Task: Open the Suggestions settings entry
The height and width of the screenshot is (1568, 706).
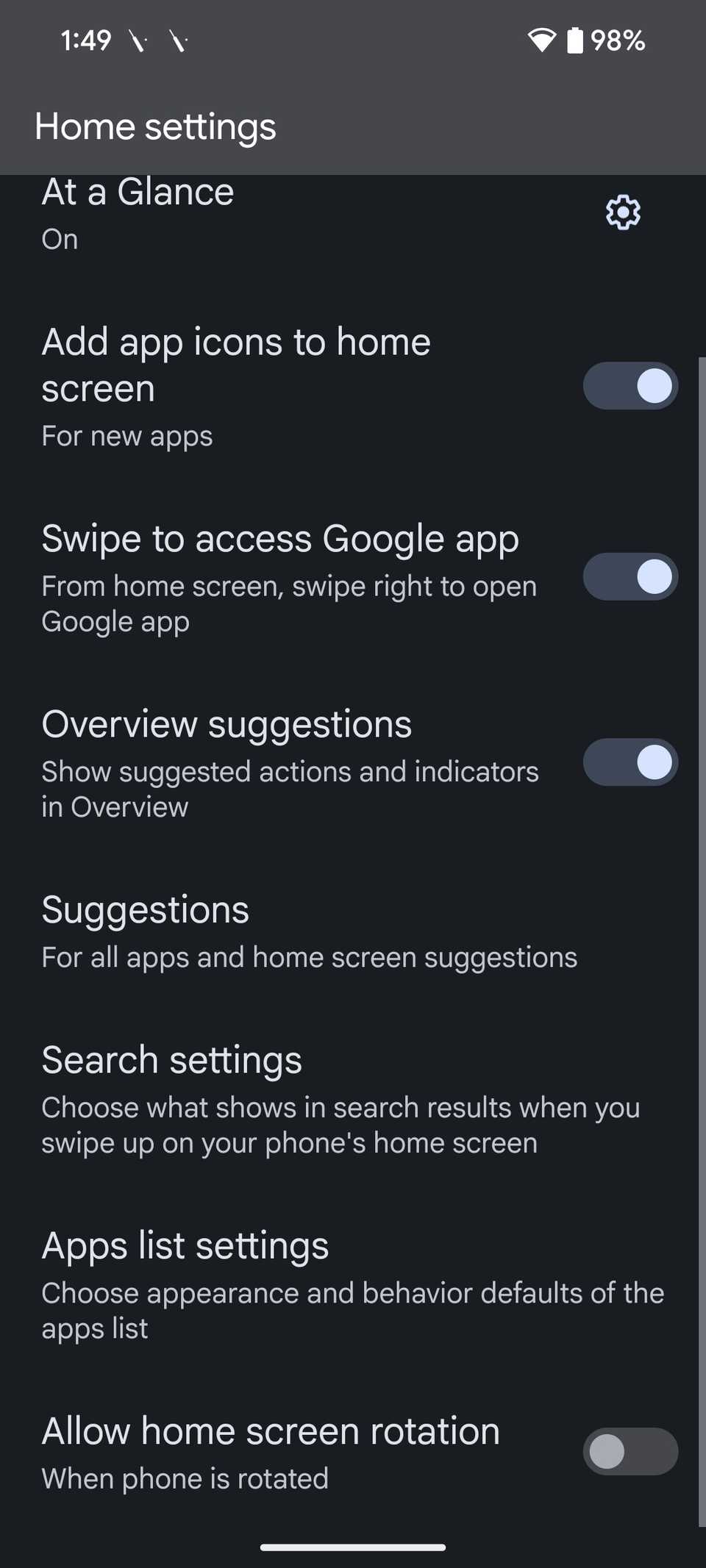Action: click(x=309, y=930)
